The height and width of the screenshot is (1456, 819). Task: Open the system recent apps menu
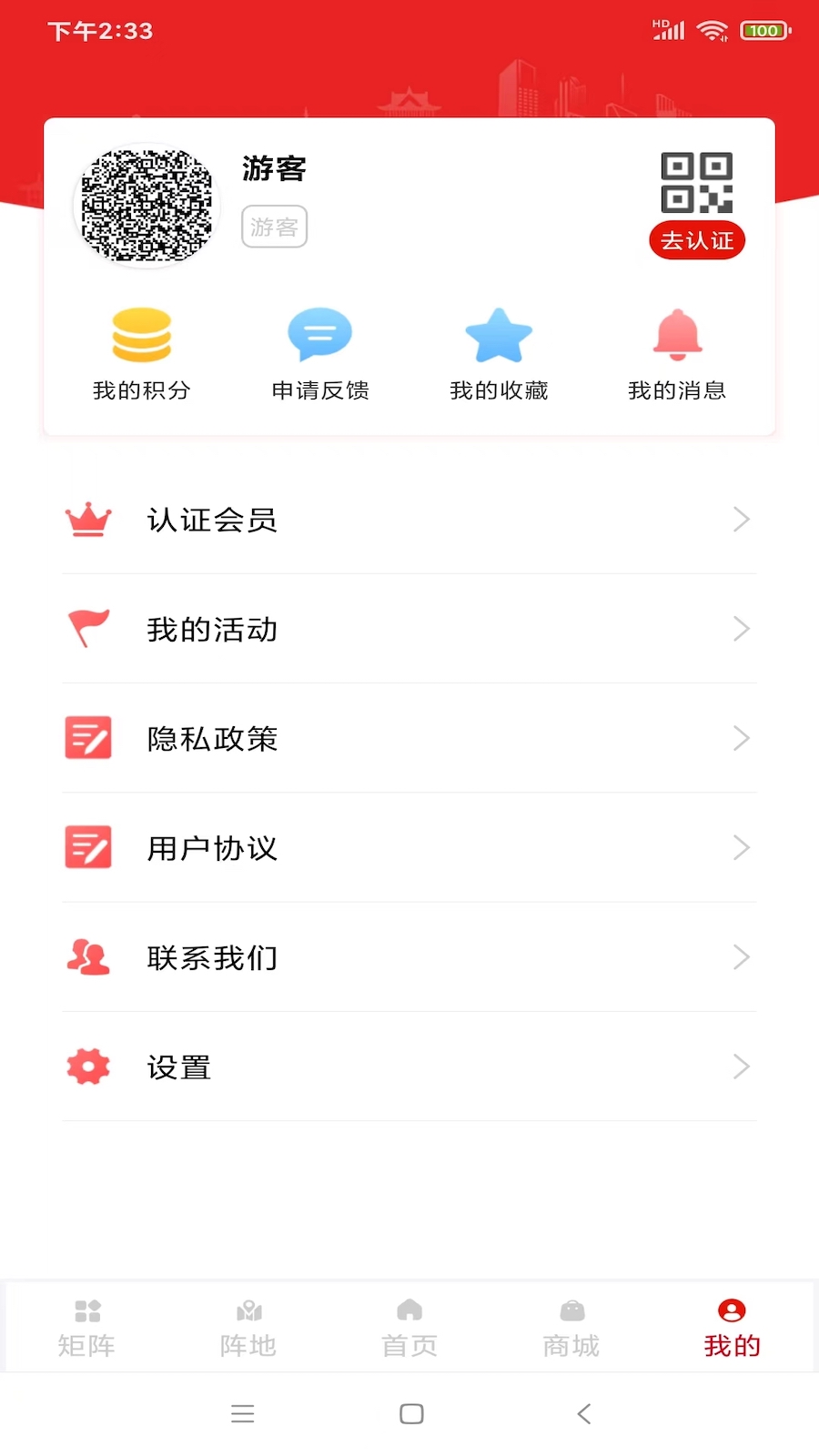point(242,1413)
